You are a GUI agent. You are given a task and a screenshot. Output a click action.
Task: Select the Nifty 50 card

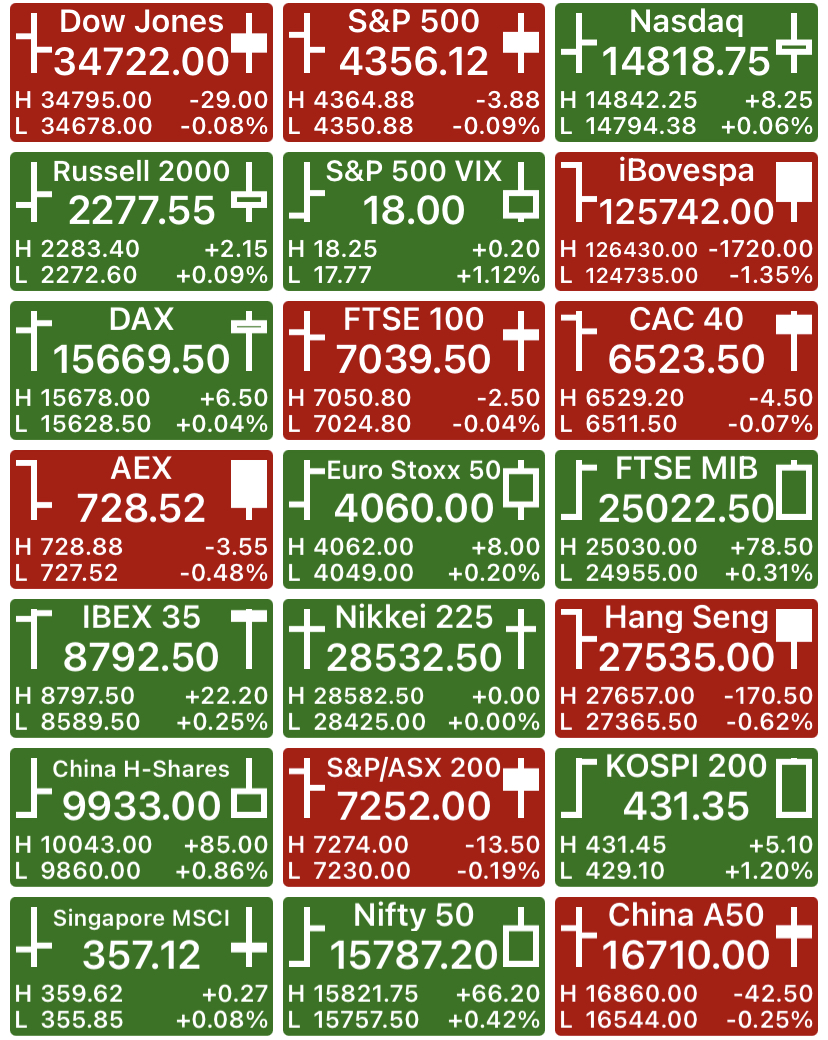(414, 966)
